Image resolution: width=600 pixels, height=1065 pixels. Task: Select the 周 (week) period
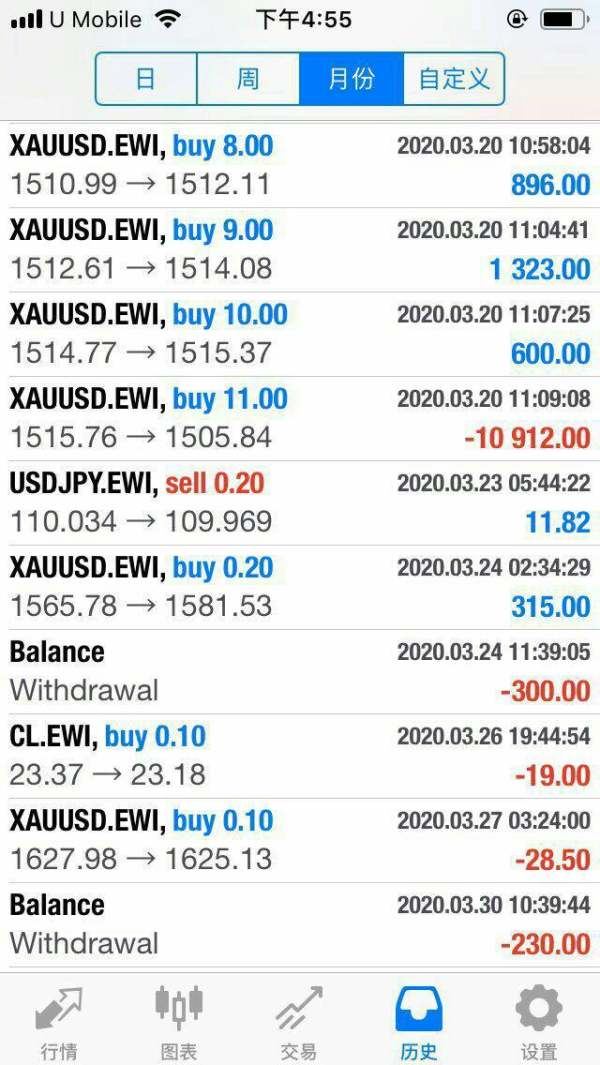pyautogui.click(x=248, y=79)
